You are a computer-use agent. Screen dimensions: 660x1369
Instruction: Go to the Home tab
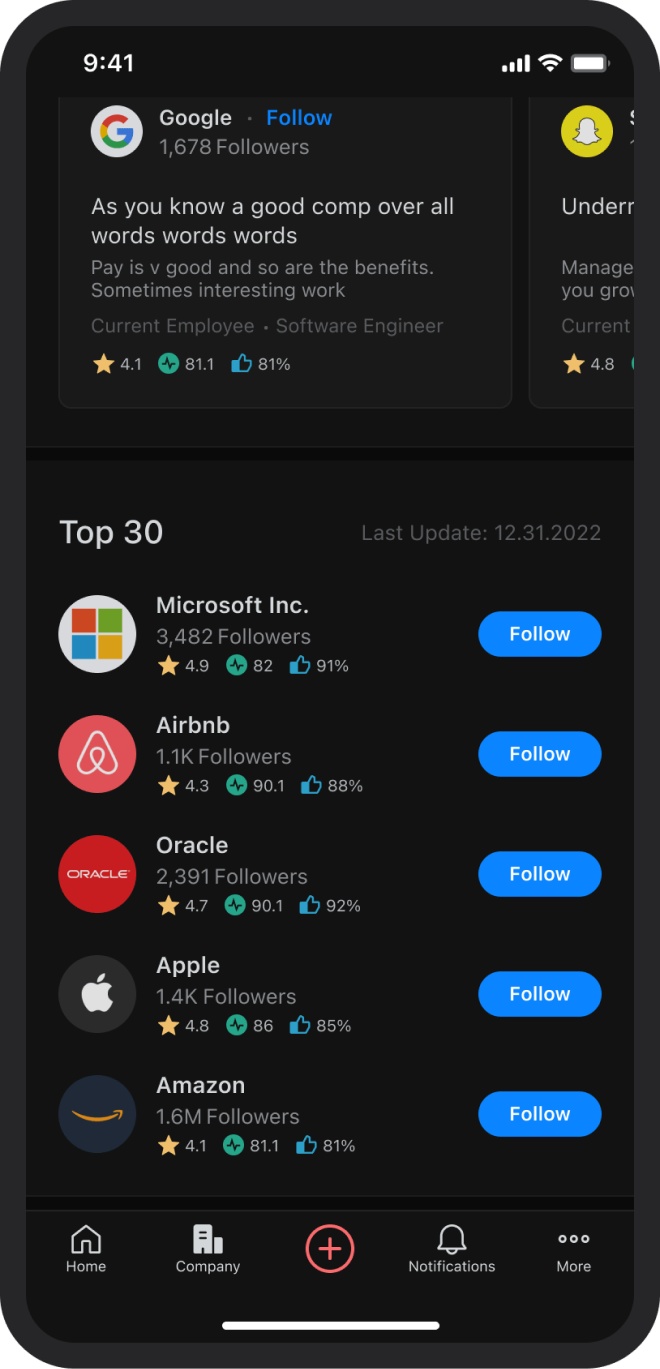86,1249
